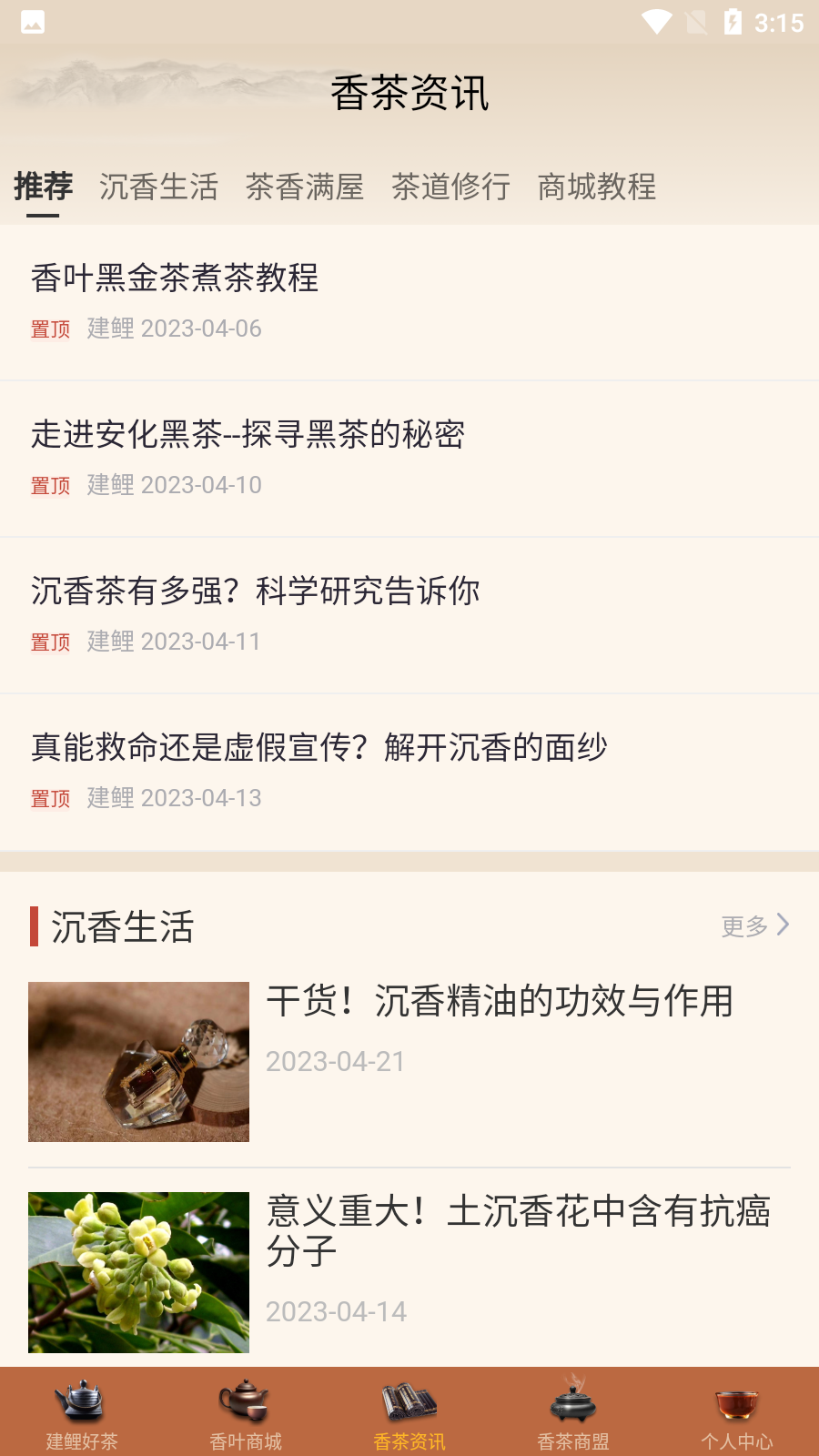Open 个人中心 bottom tab

coord(737,1413)
